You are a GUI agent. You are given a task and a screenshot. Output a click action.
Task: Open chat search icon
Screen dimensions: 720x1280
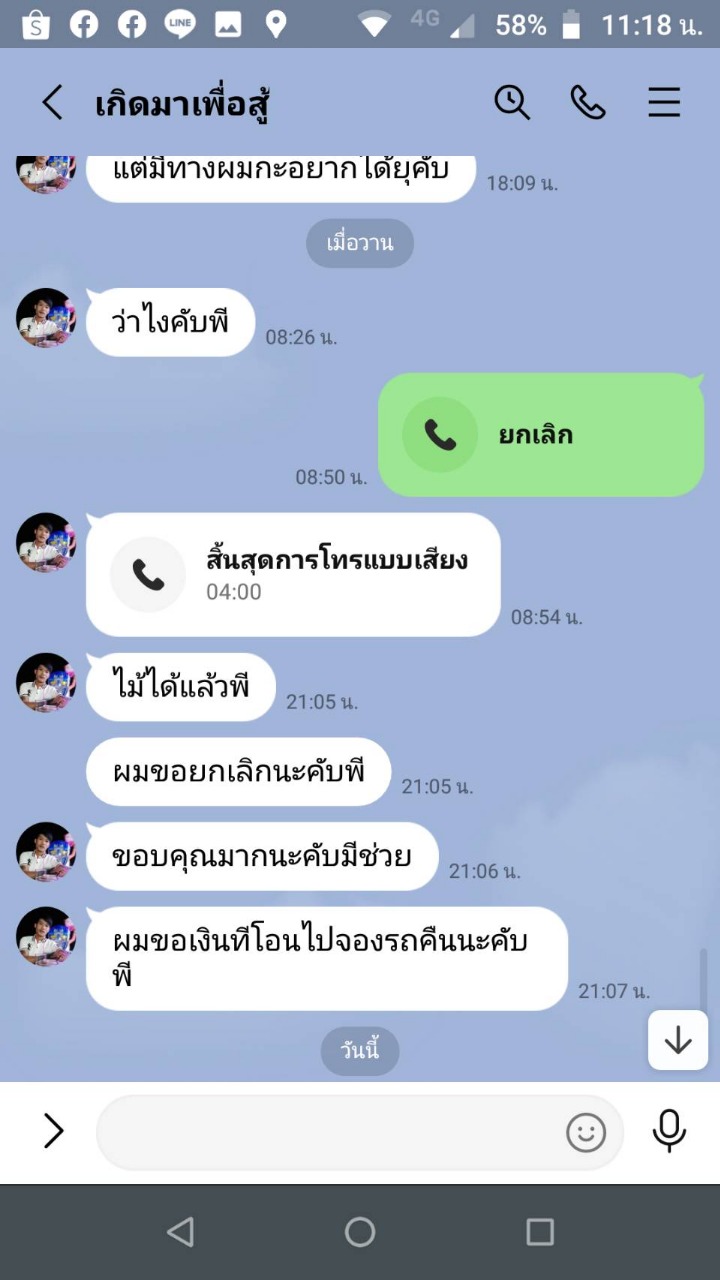click(512, 102)
